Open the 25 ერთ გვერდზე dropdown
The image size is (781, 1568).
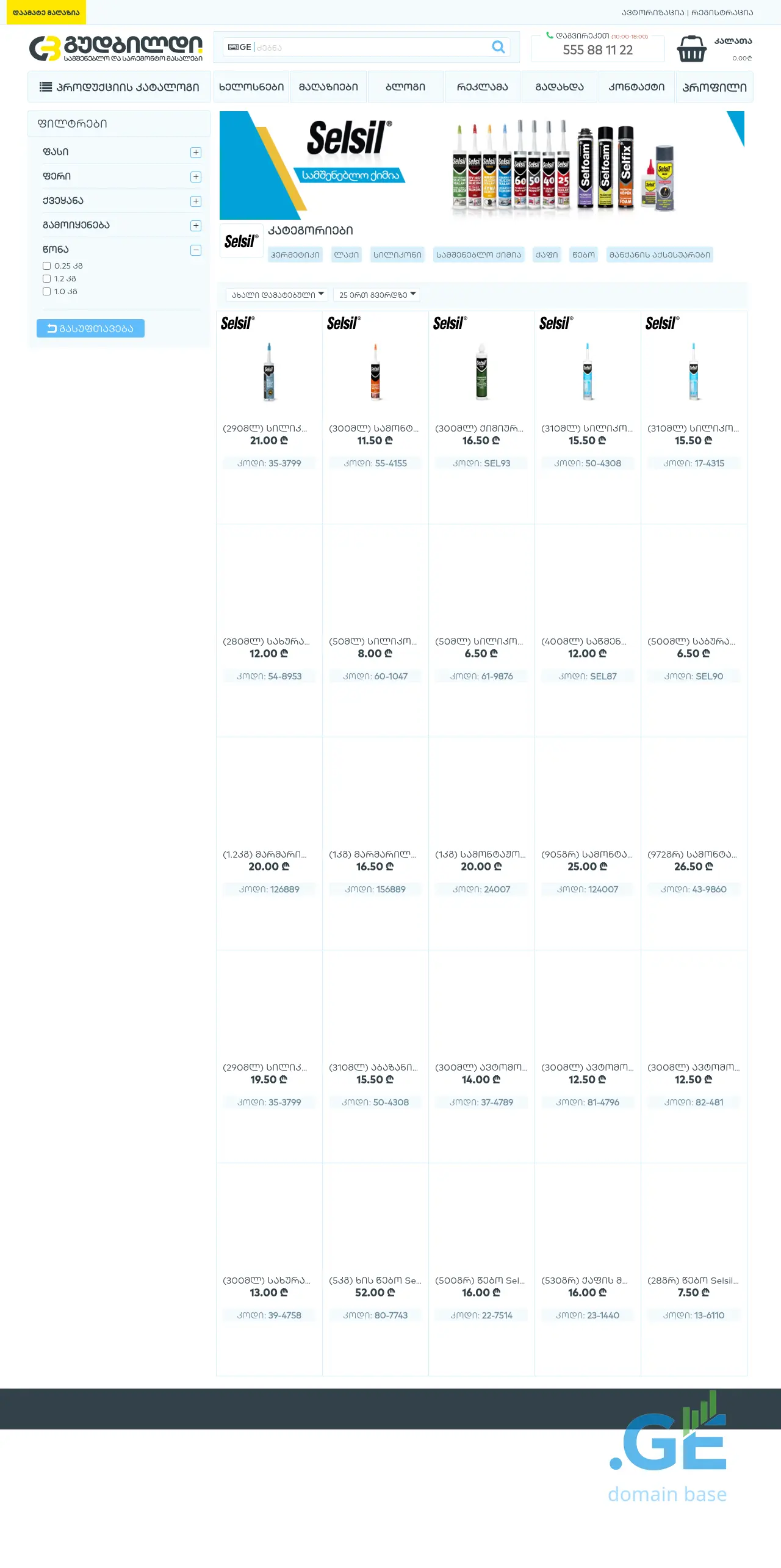coord(377,295)
